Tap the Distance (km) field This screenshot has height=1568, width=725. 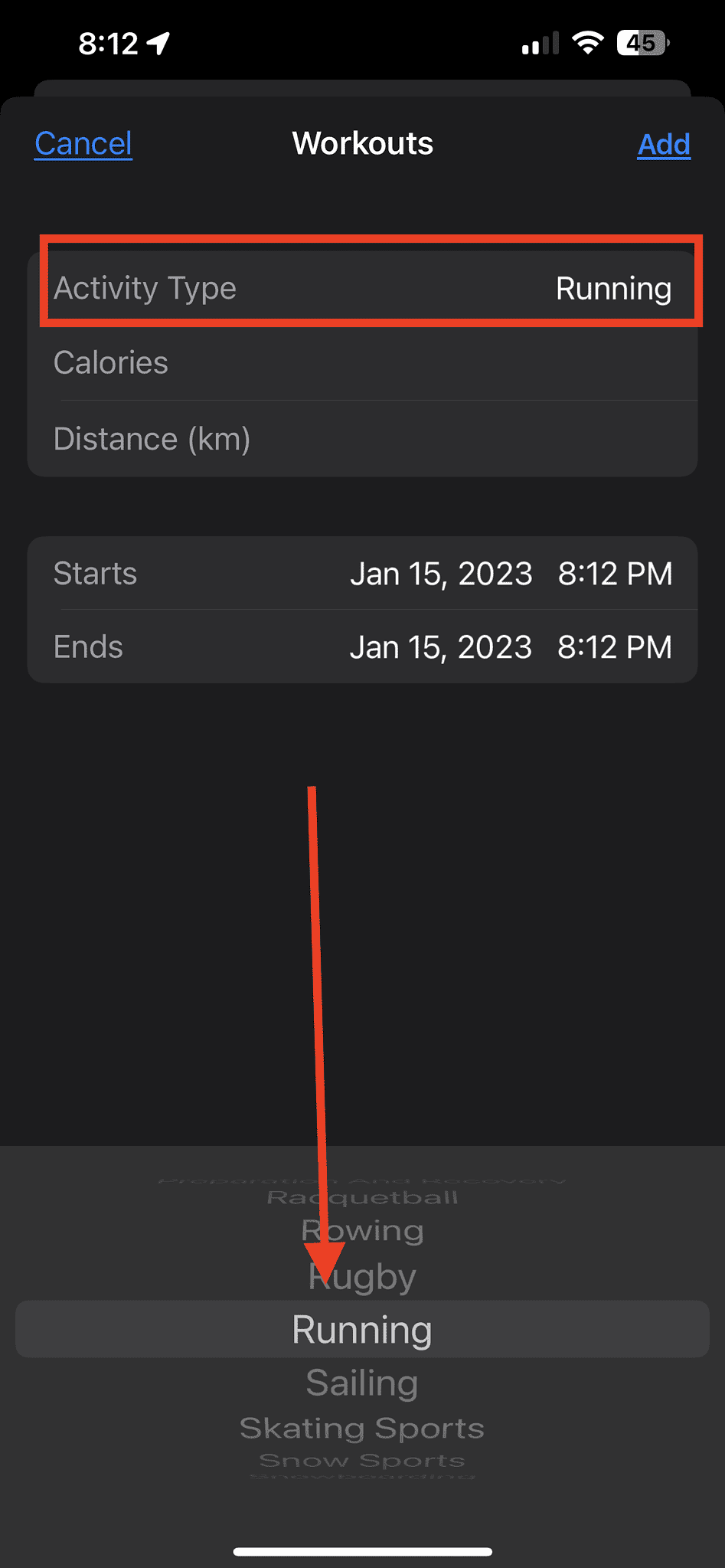point(362,438)
